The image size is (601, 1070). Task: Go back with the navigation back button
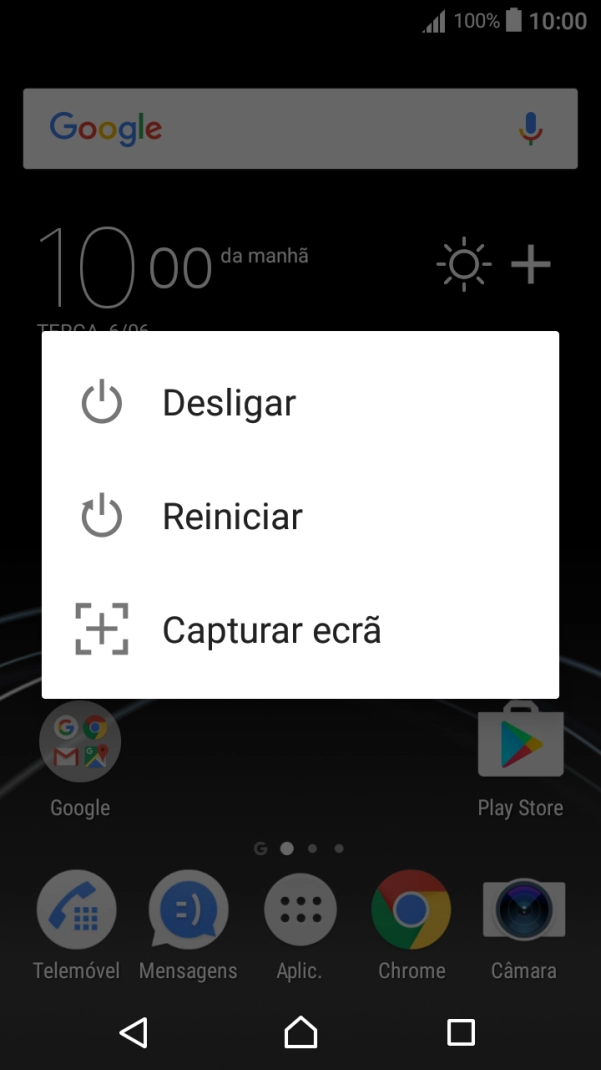tap(134, 1032)
